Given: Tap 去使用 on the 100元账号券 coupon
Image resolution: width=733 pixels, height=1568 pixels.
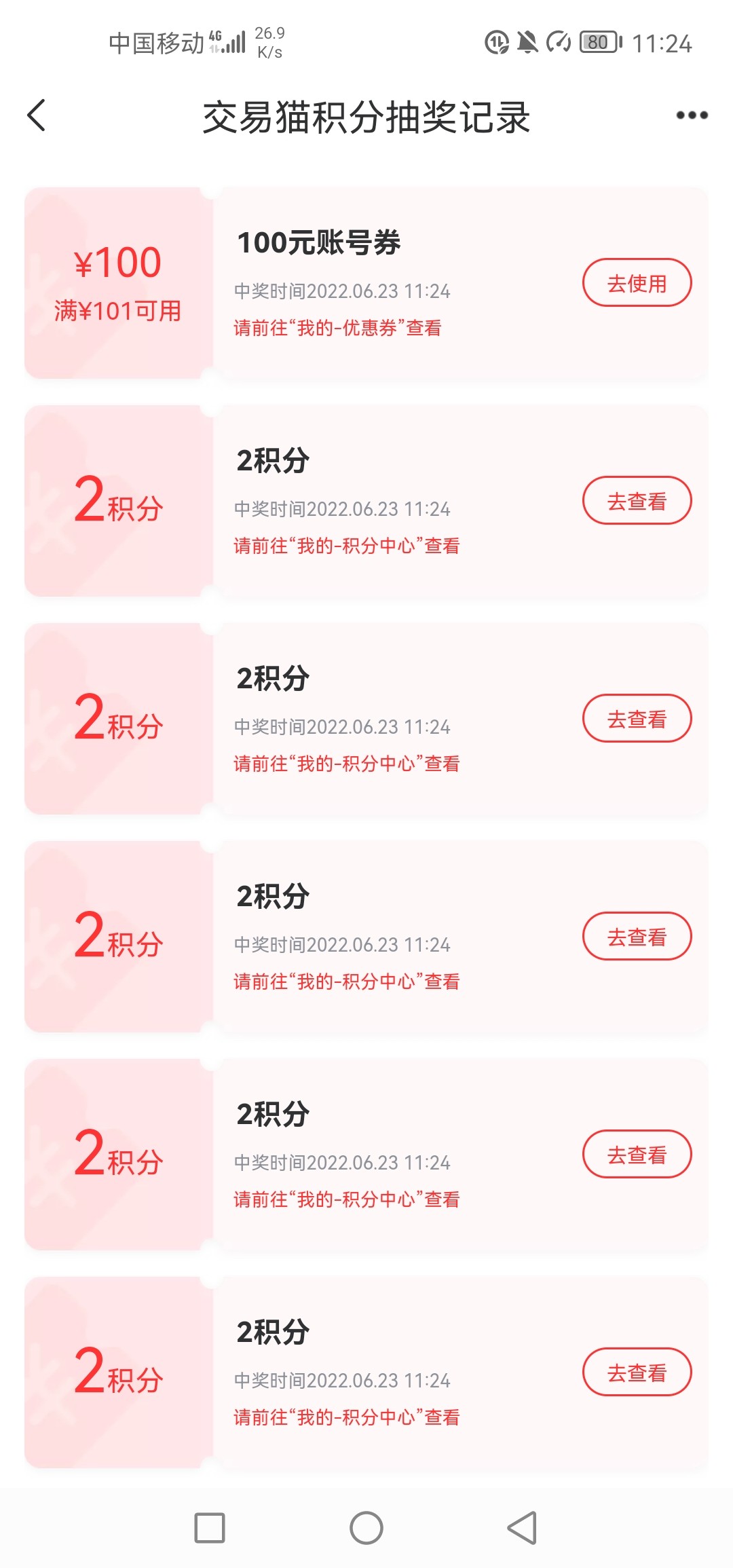Looking at the screenshot, I should [637, 282].
